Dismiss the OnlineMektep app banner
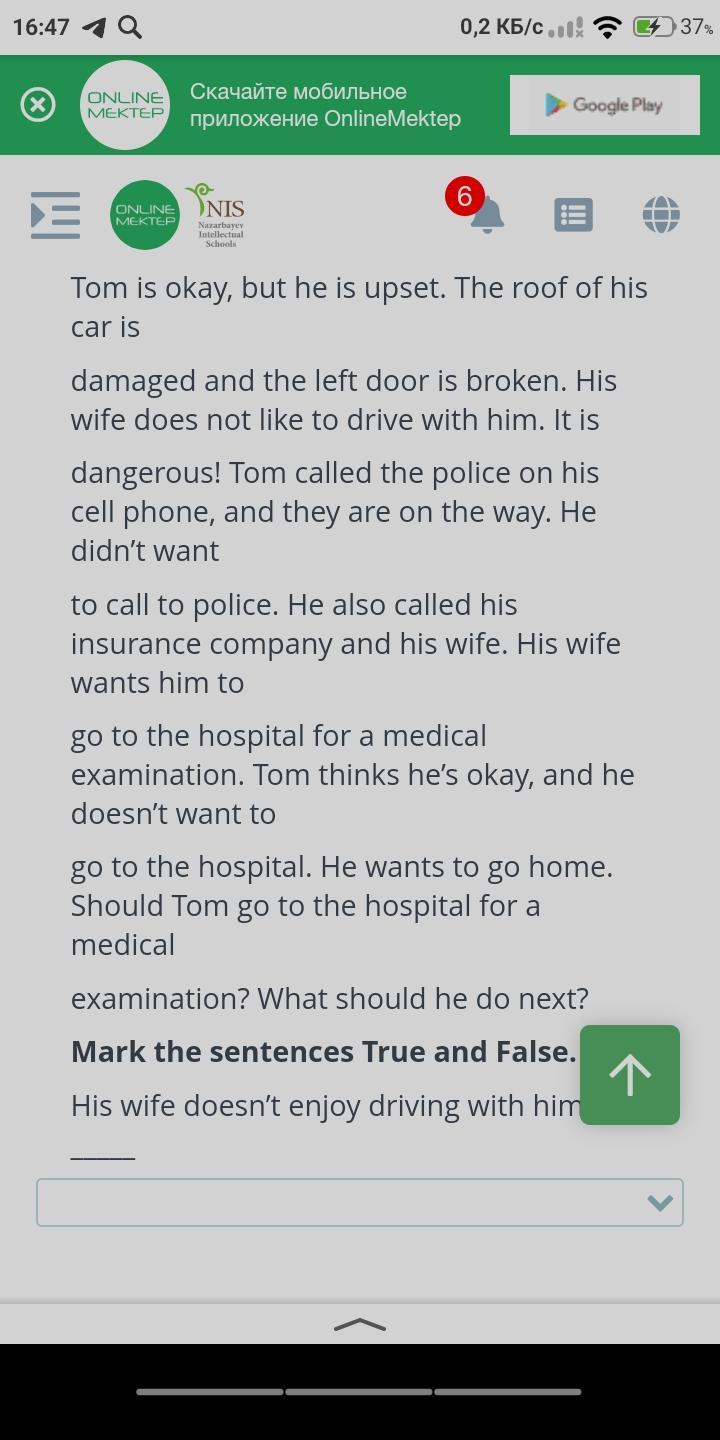 click(x=38, y=105)
